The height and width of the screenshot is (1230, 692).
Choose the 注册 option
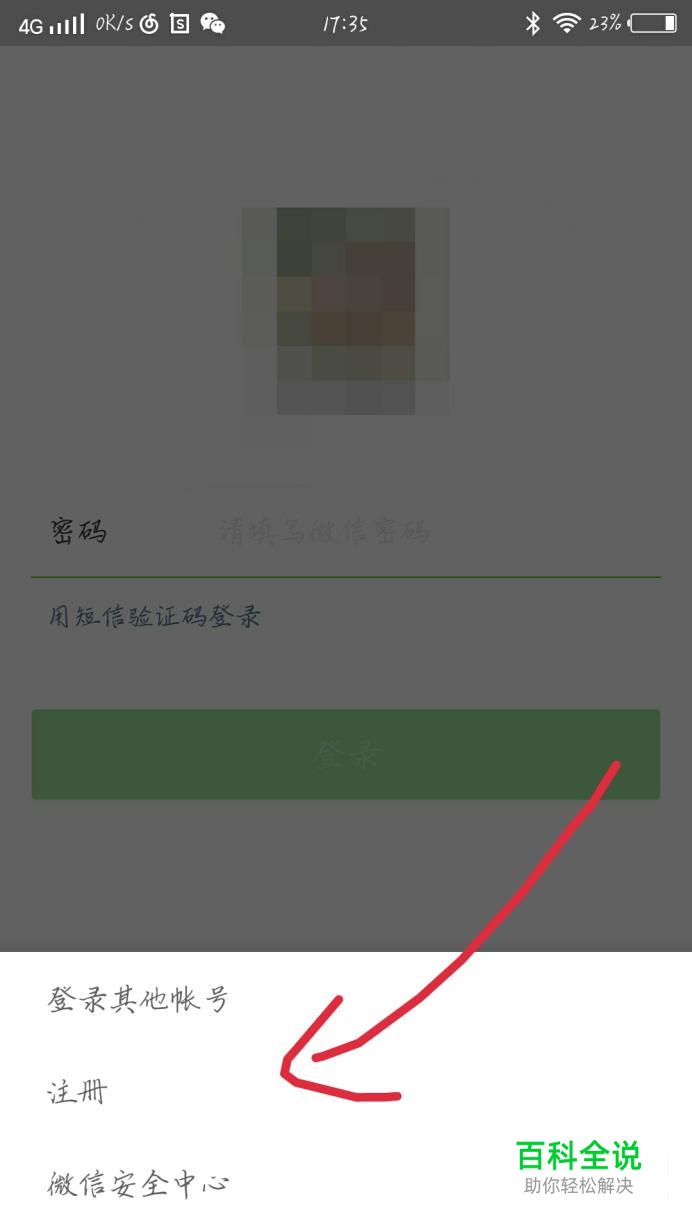[x=346, y=1092]
